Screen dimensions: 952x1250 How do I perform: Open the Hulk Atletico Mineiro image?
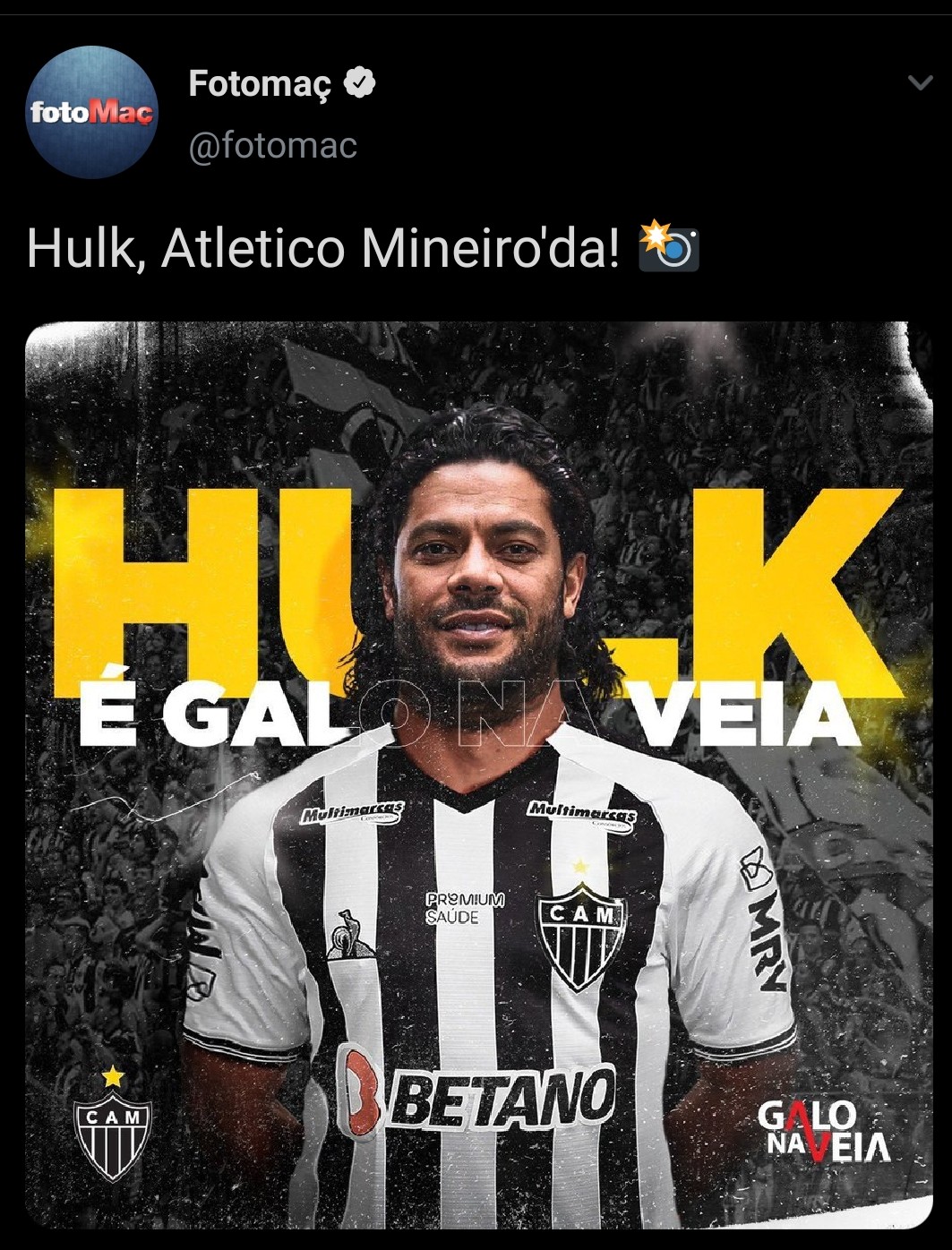(479, 775)
